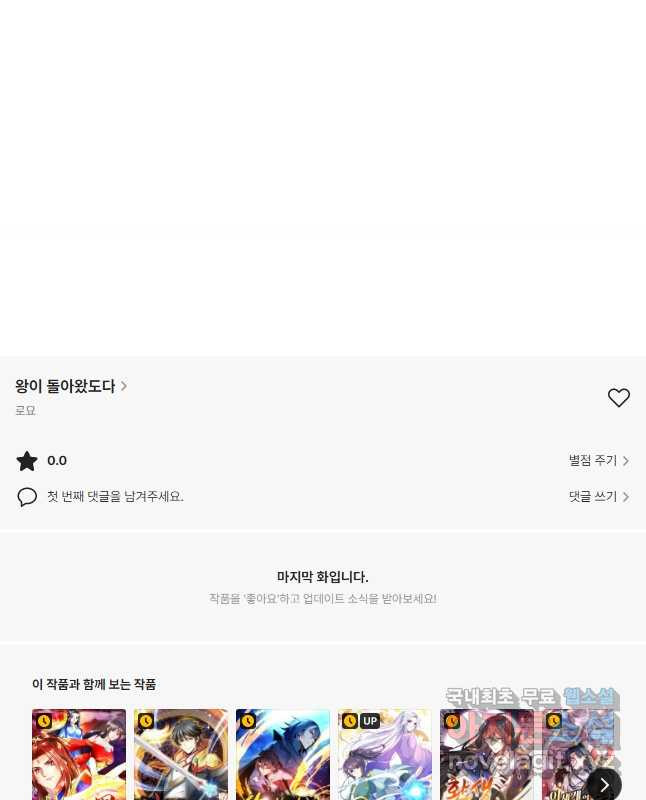Screen dimensions: 646x800
Task: Show next recommended series with arrow
Action: [604, 784]
